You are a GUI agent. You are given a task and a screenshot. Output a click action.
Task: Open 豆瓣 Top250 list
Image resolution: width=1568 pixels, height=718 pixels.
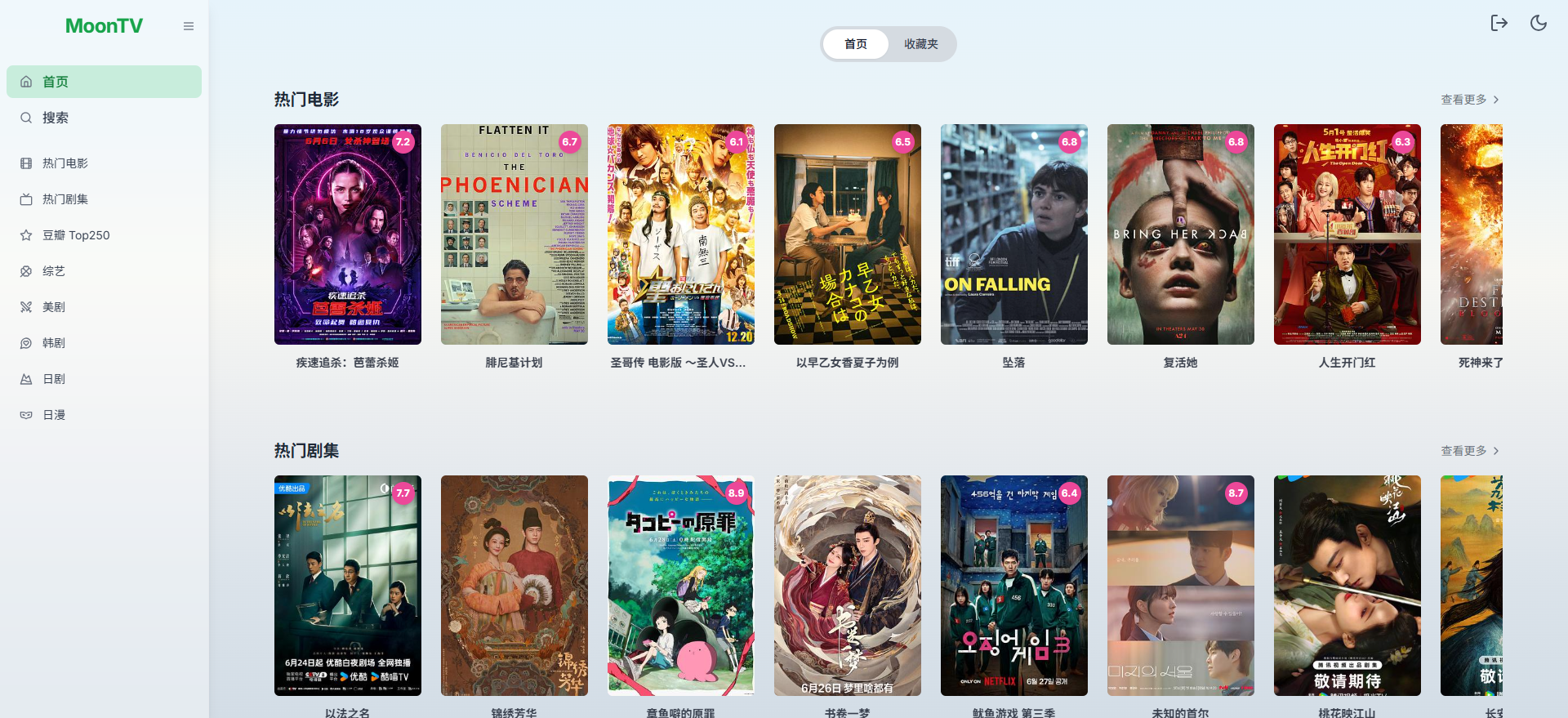point(76,235)
